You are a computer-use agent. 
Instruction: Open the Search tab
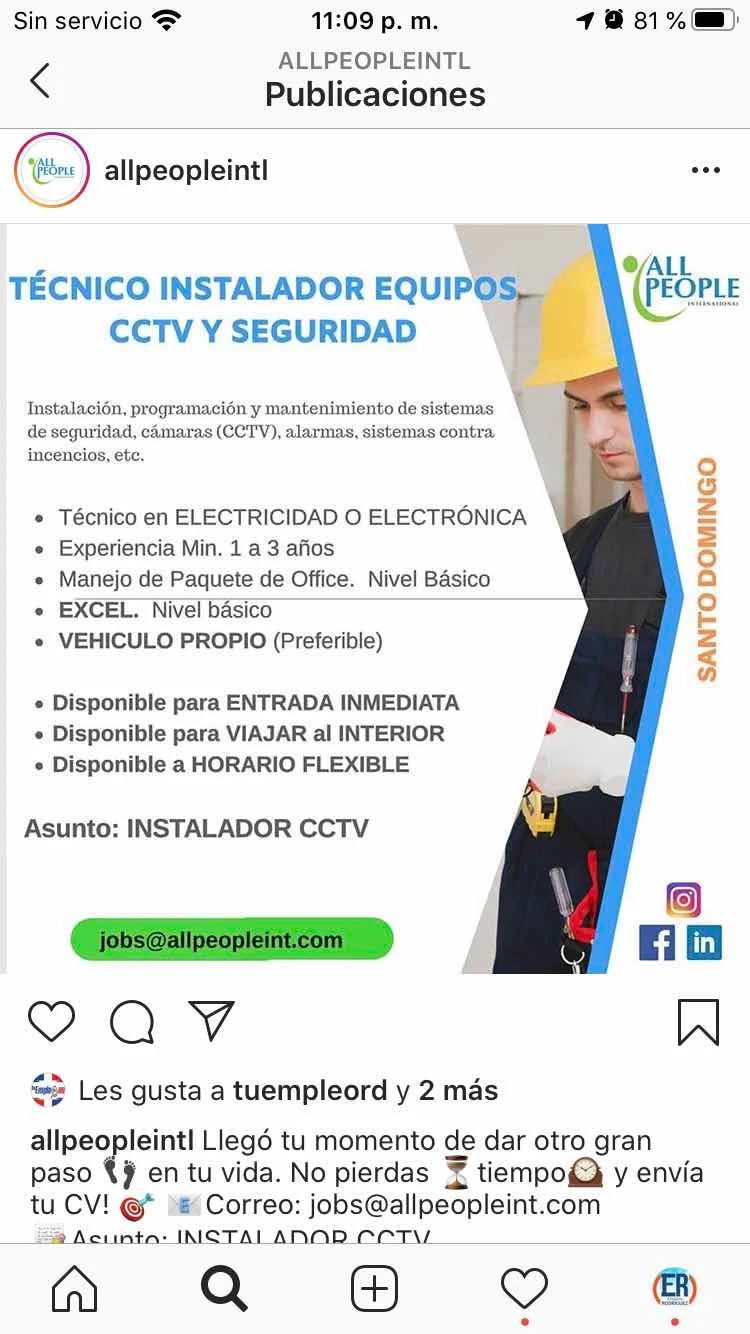point(224,1289)
